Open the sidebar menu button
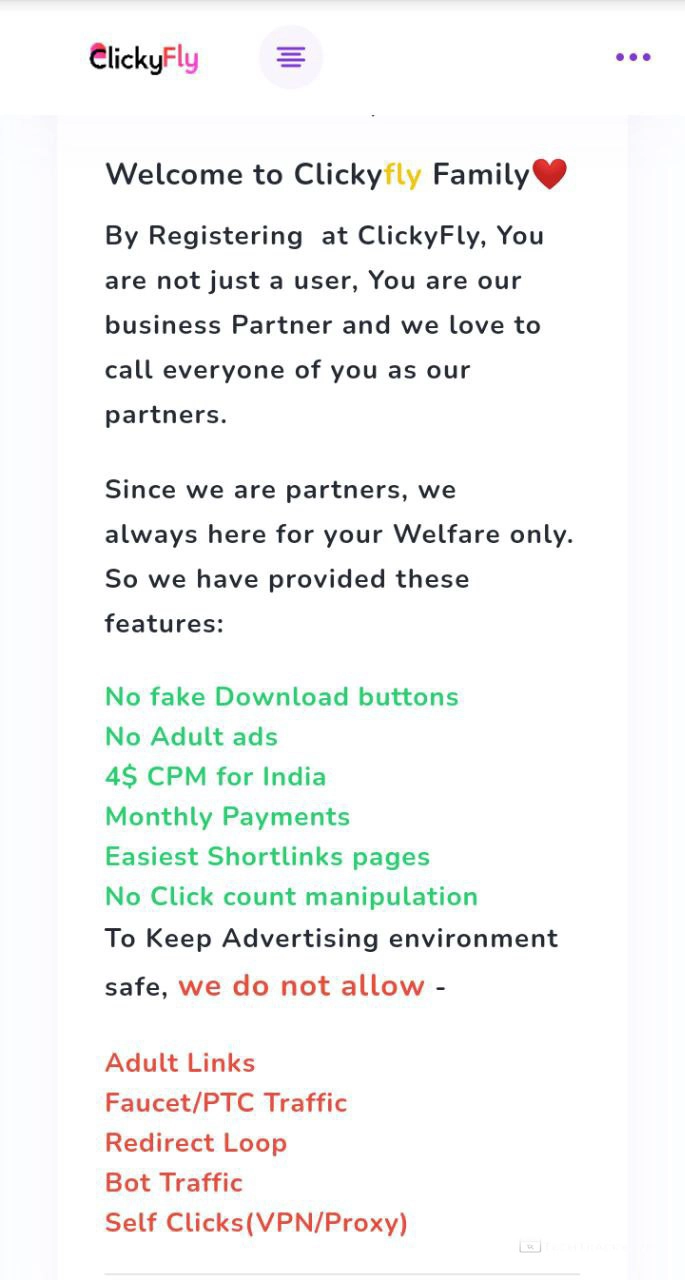This screenshot has width=685, height=1280. click(x=291, y=57)
